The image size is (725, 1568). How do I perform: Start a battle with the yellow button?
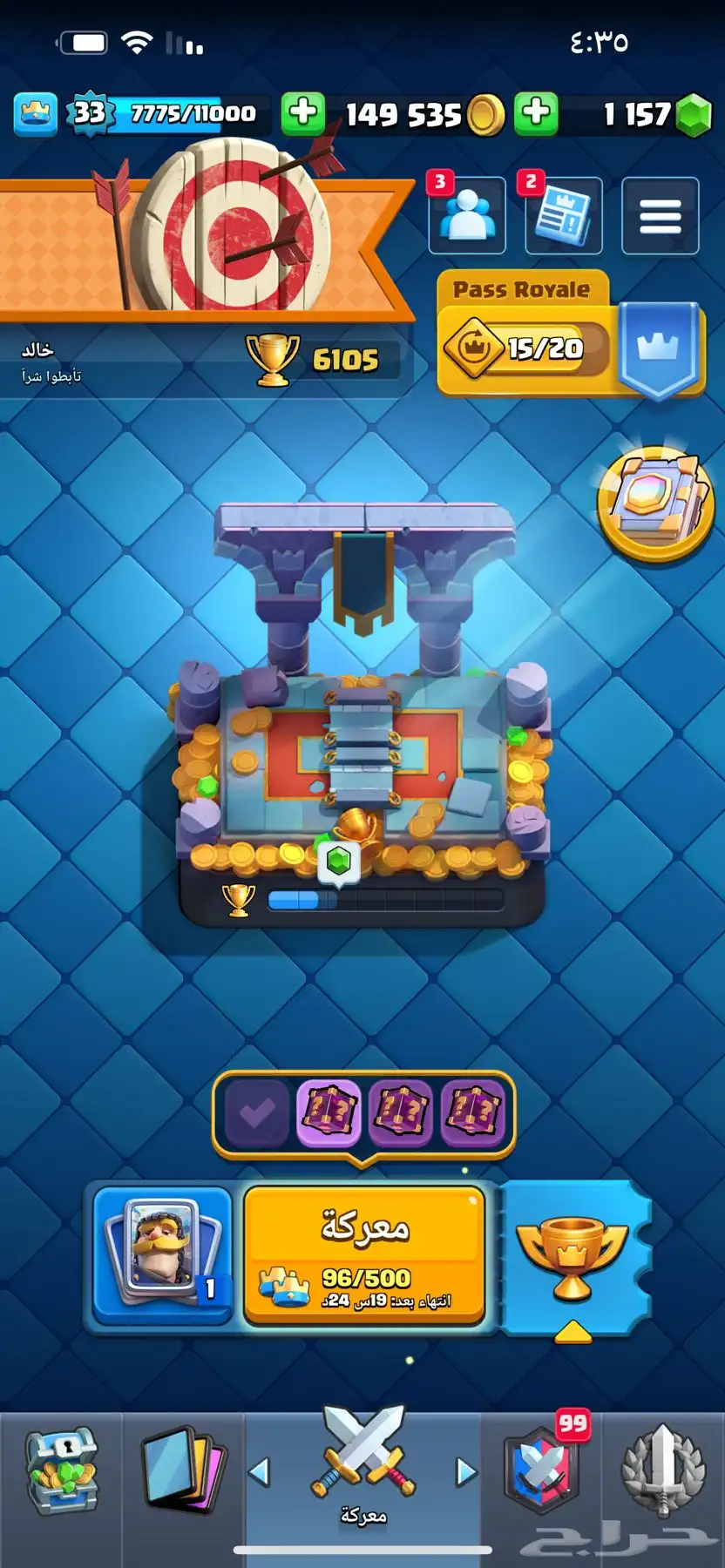pos(364,1254)
